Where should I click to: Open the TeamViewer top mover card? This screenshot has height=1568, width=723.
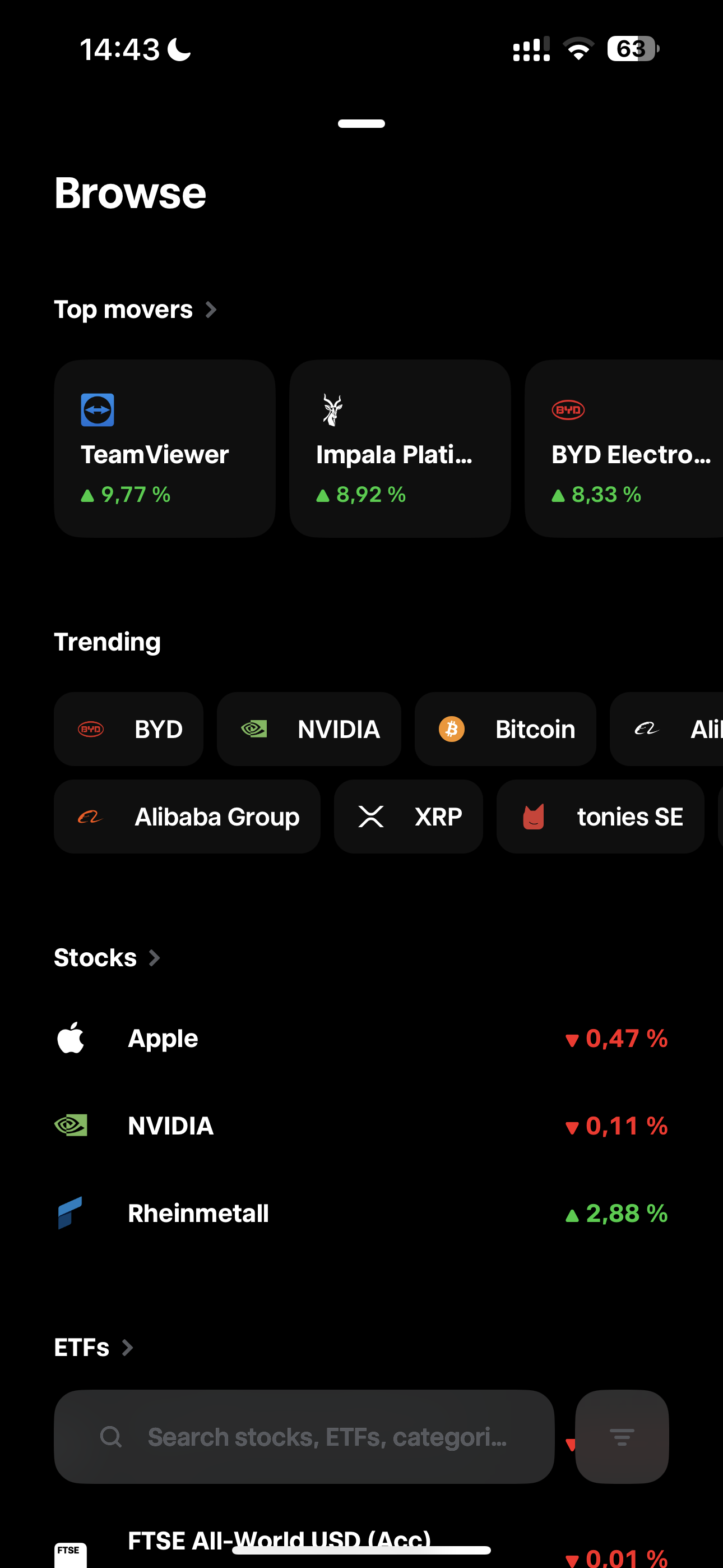[164, 448]
